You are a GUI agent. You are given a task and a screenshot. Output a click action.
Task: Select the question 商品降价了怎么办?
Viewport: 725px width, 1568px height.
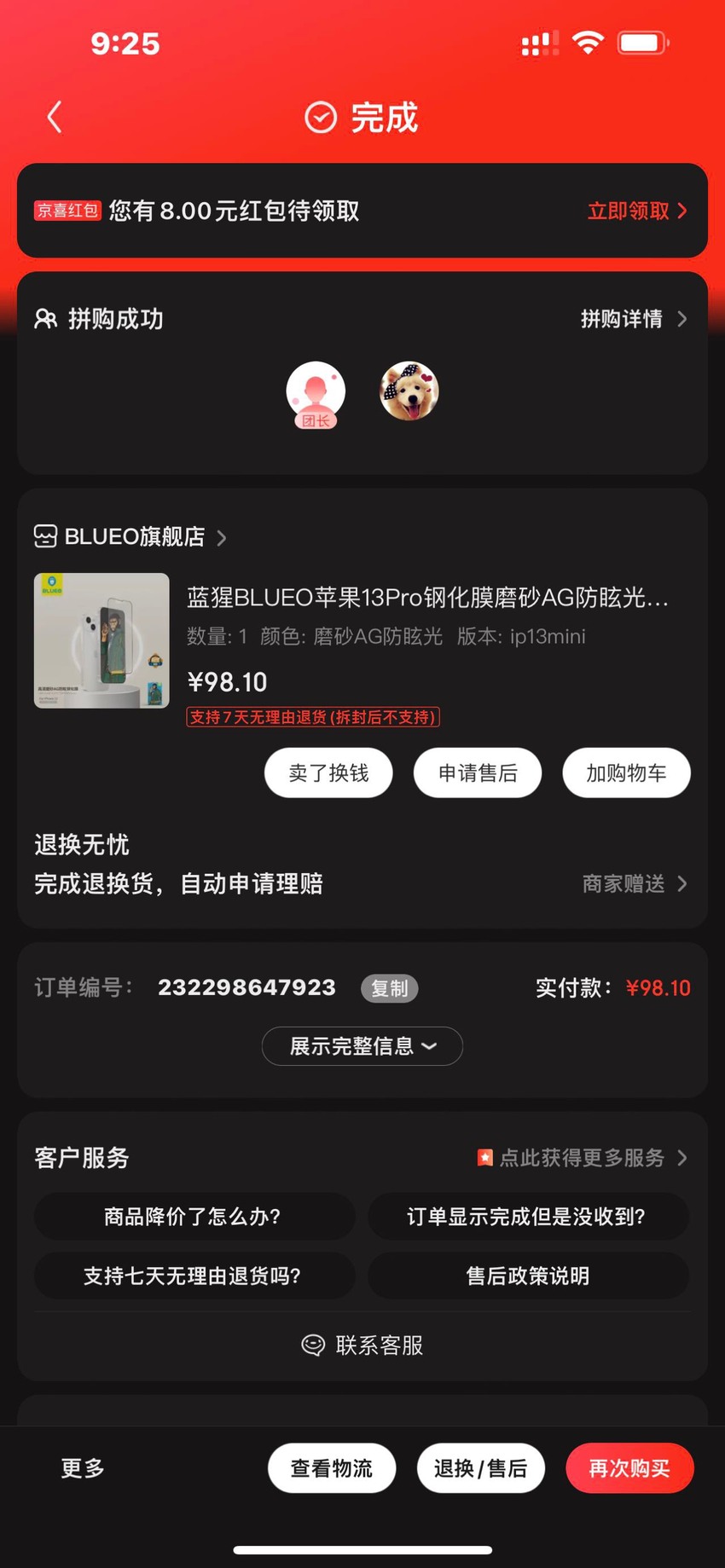coord(194,1216)
